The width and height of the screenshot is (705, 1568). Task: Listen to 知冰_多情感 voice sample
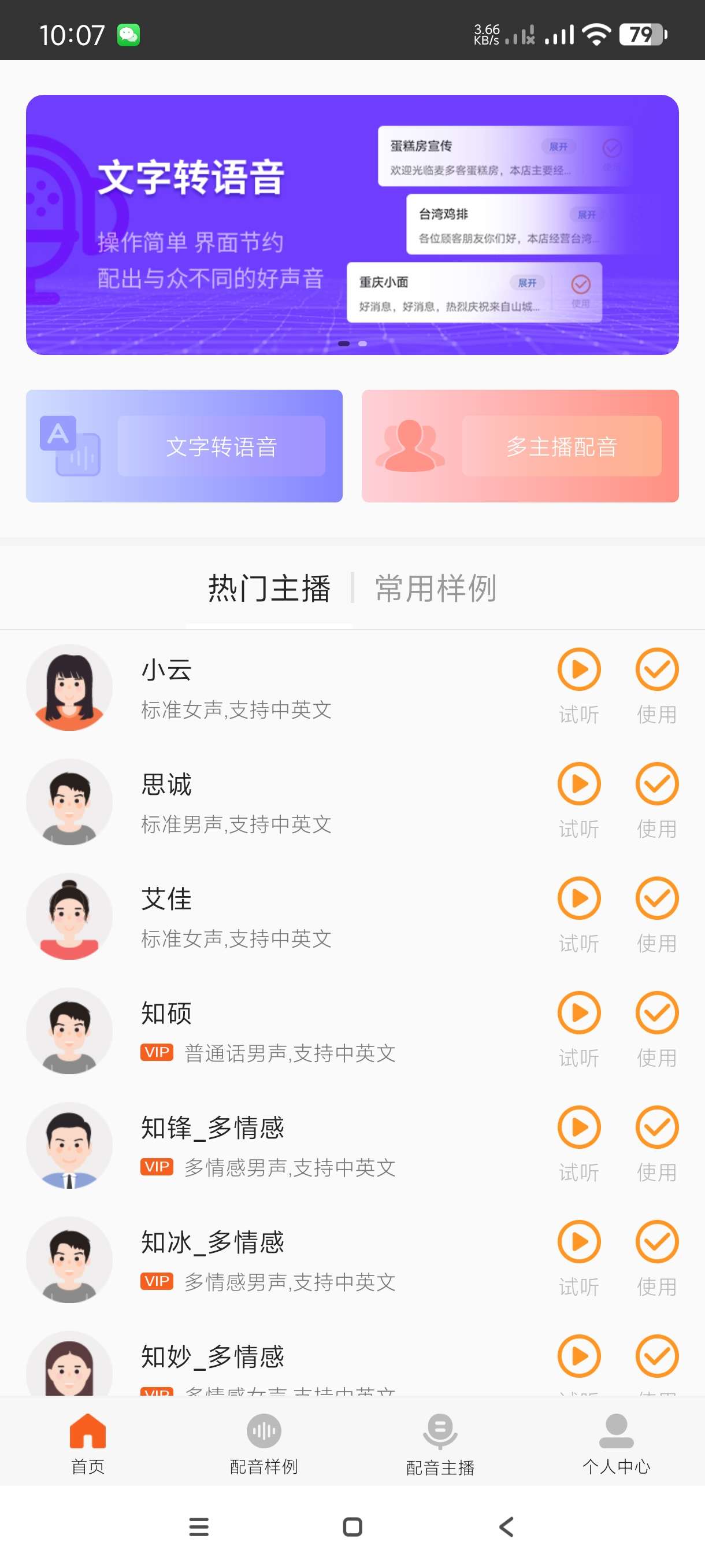578,1242
